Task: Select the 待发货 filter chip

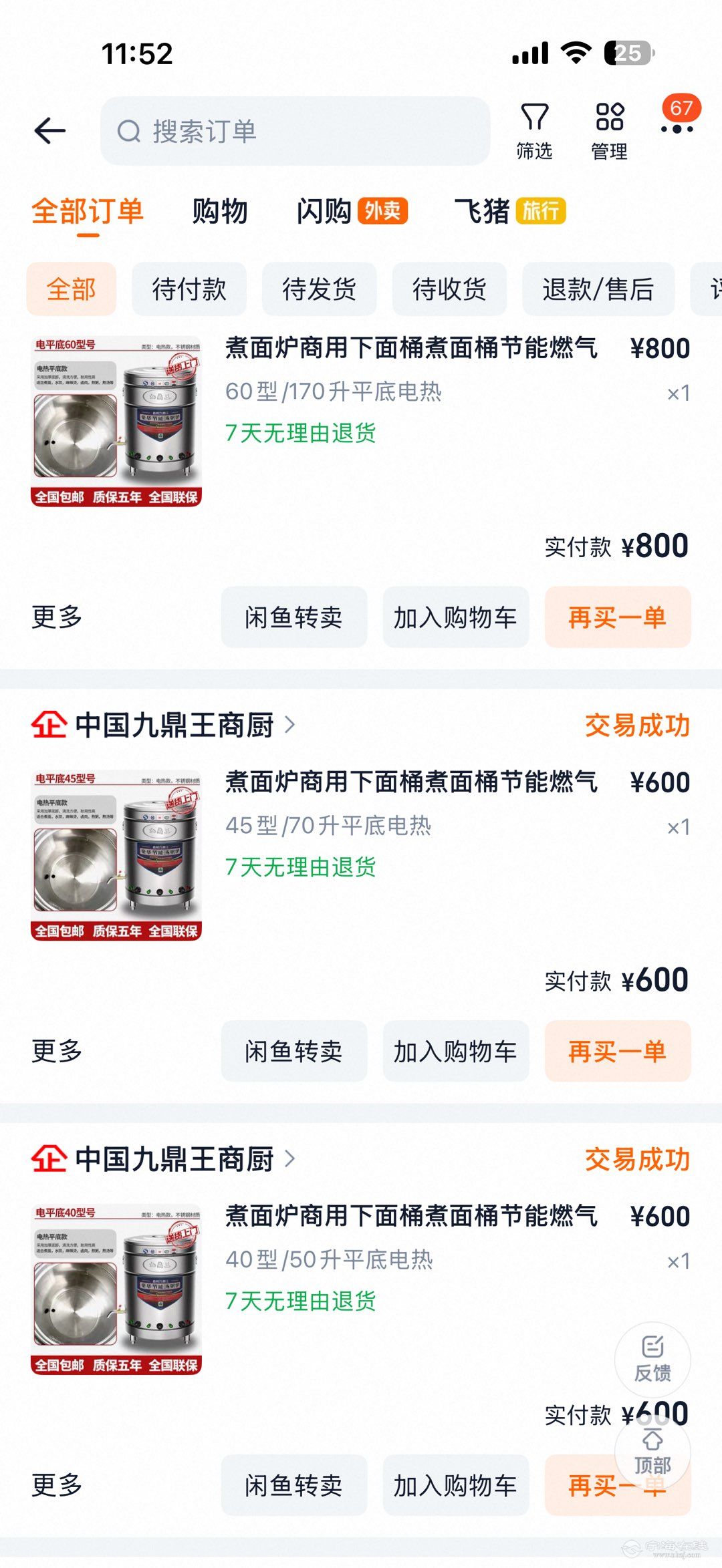Action: coord(319,289)
